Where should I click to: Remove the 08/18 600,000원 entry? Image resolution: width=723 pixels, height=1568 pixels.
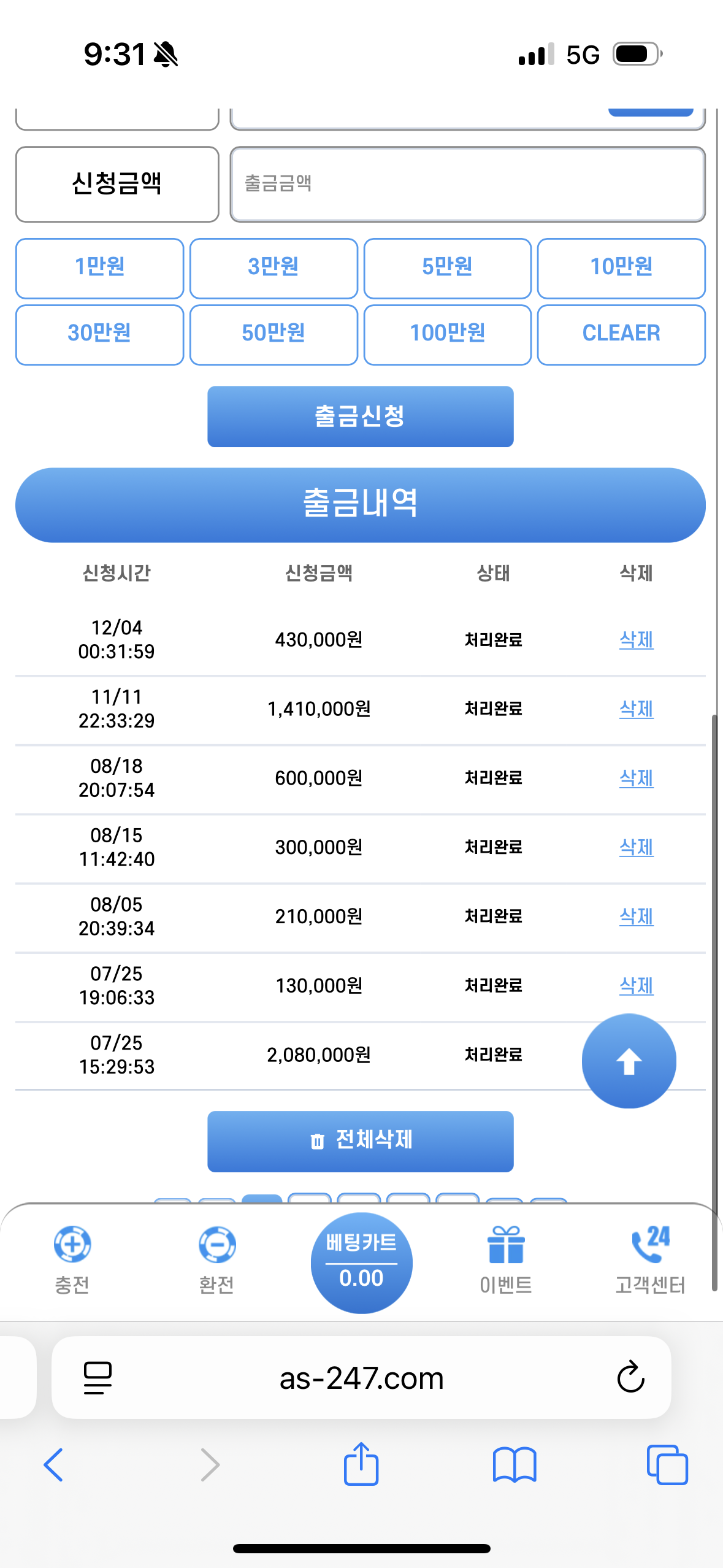coord(636,778)
